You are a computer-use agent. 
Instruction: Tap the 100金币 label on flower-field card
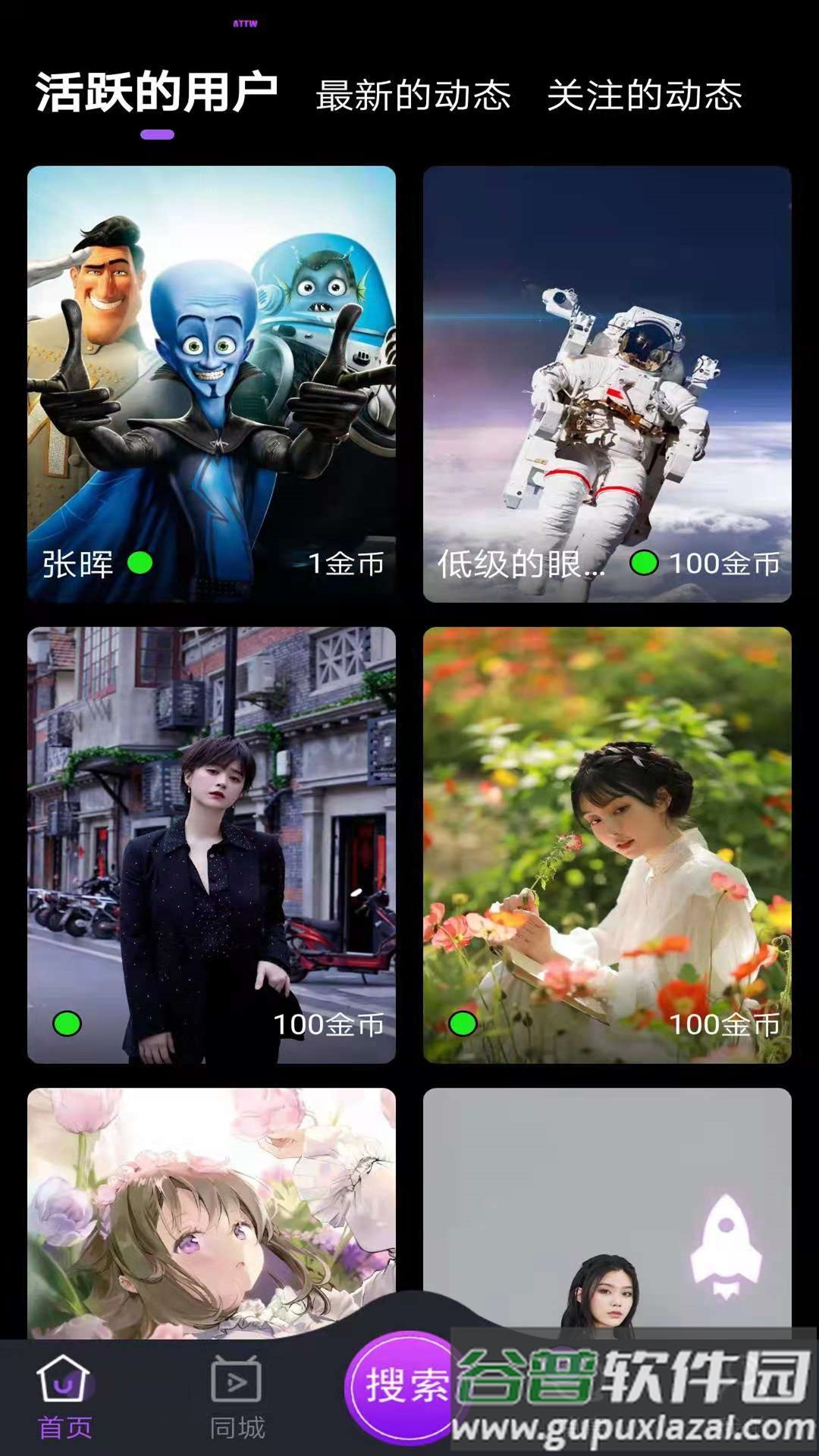coord(723,1022)
